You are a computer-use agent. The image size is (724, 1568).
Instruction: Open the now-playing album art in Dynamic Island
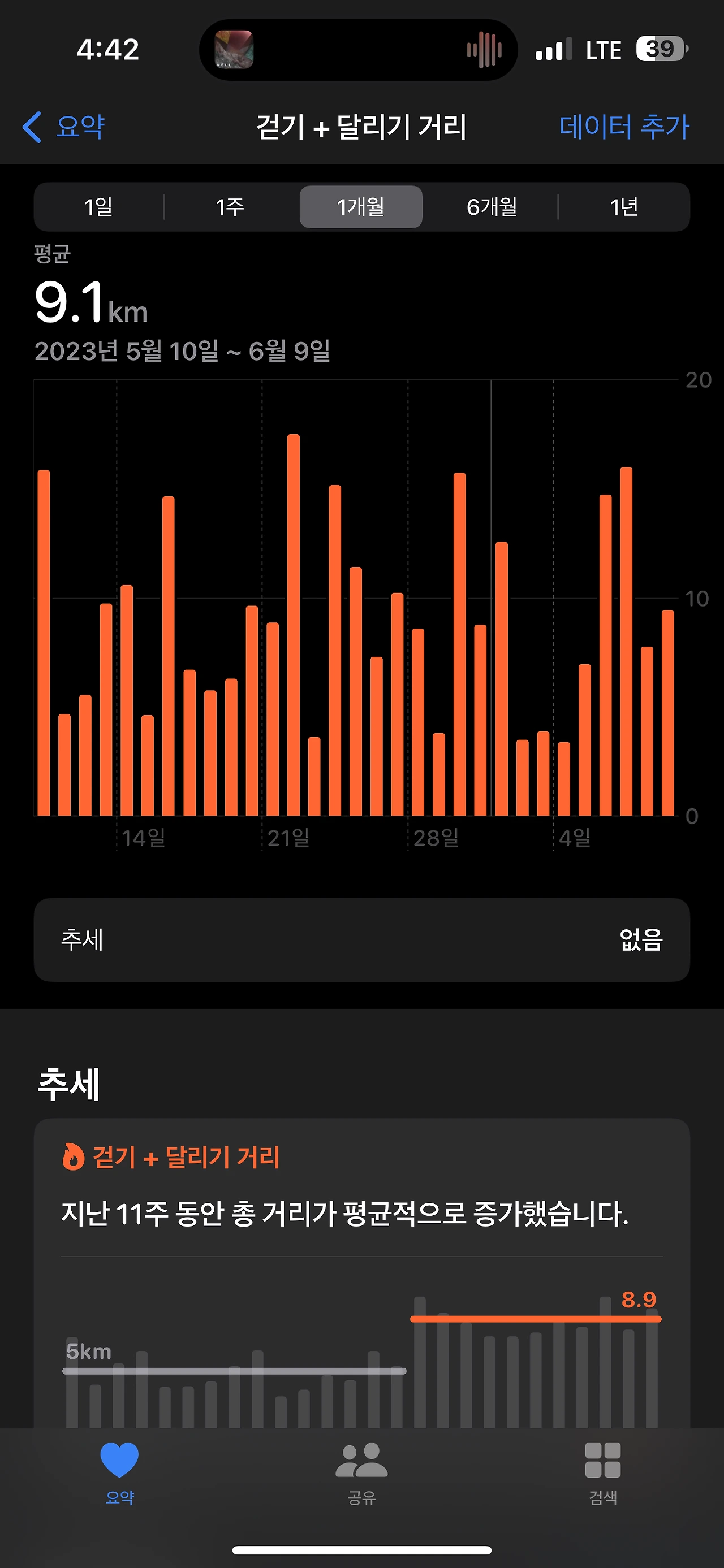click(234, 49)
